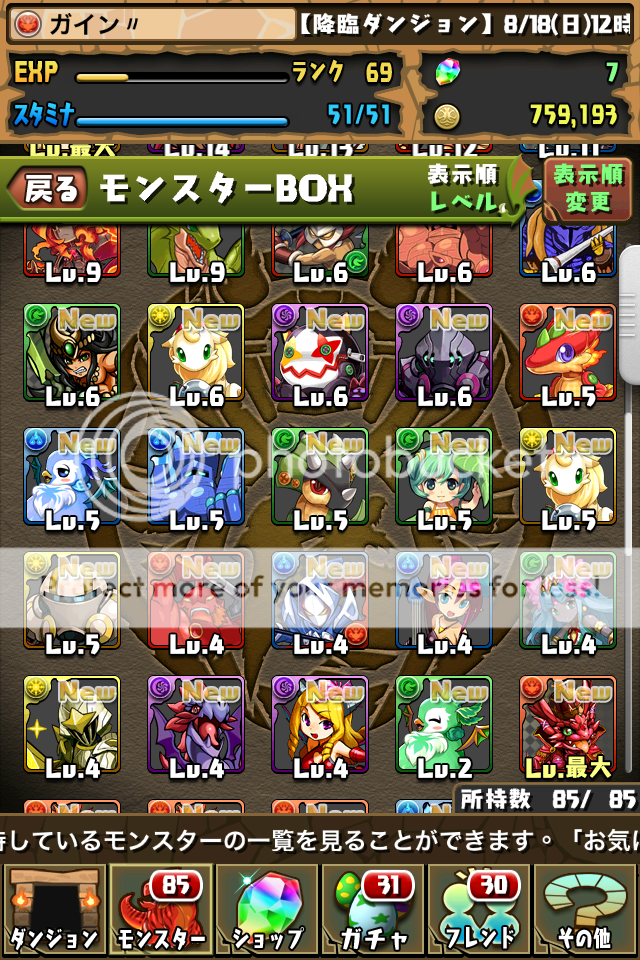The width and height of the screenshot is (640, 960).
Task: Select the purple dragon monster at Lv.4
Action: (x=195, y=725)
